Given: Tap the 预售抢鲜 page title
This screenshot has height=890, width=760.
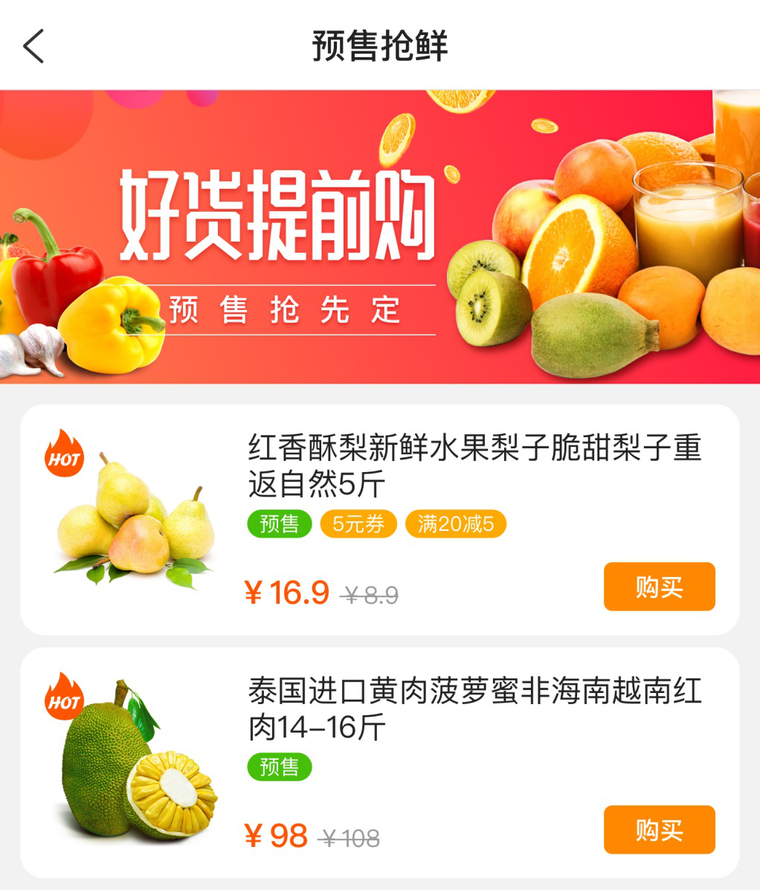Looking at the screenshot, I should point(380,43).
